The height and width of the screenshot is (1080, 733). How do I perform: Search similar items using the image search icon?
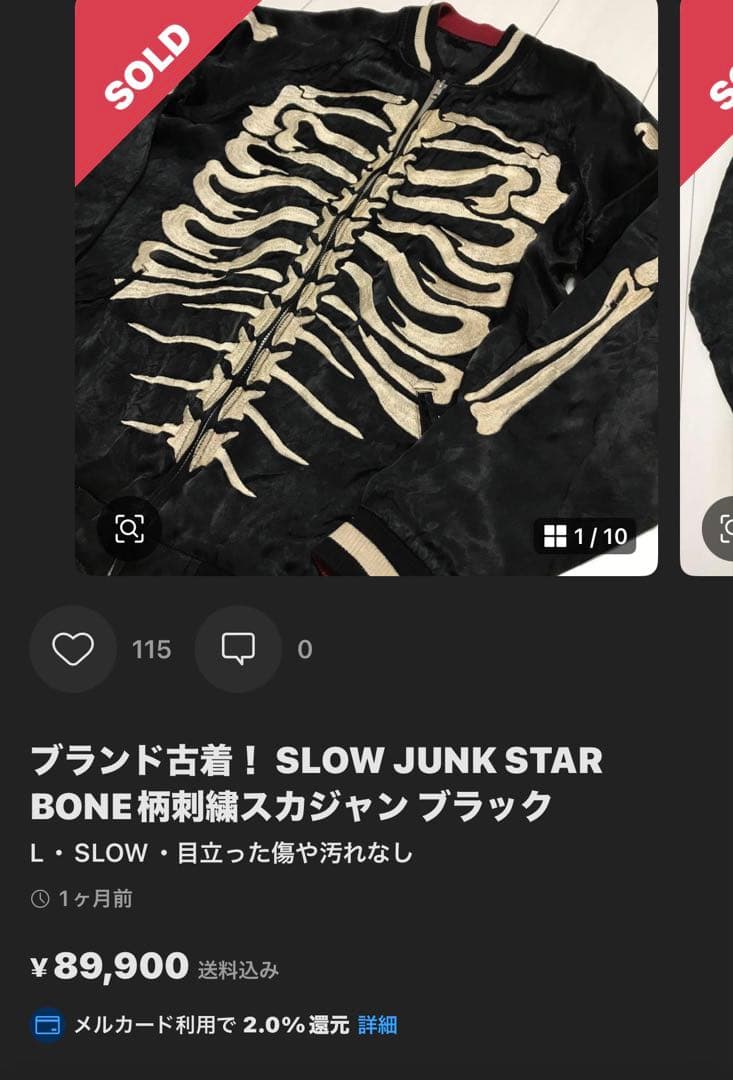coord(129,528)
